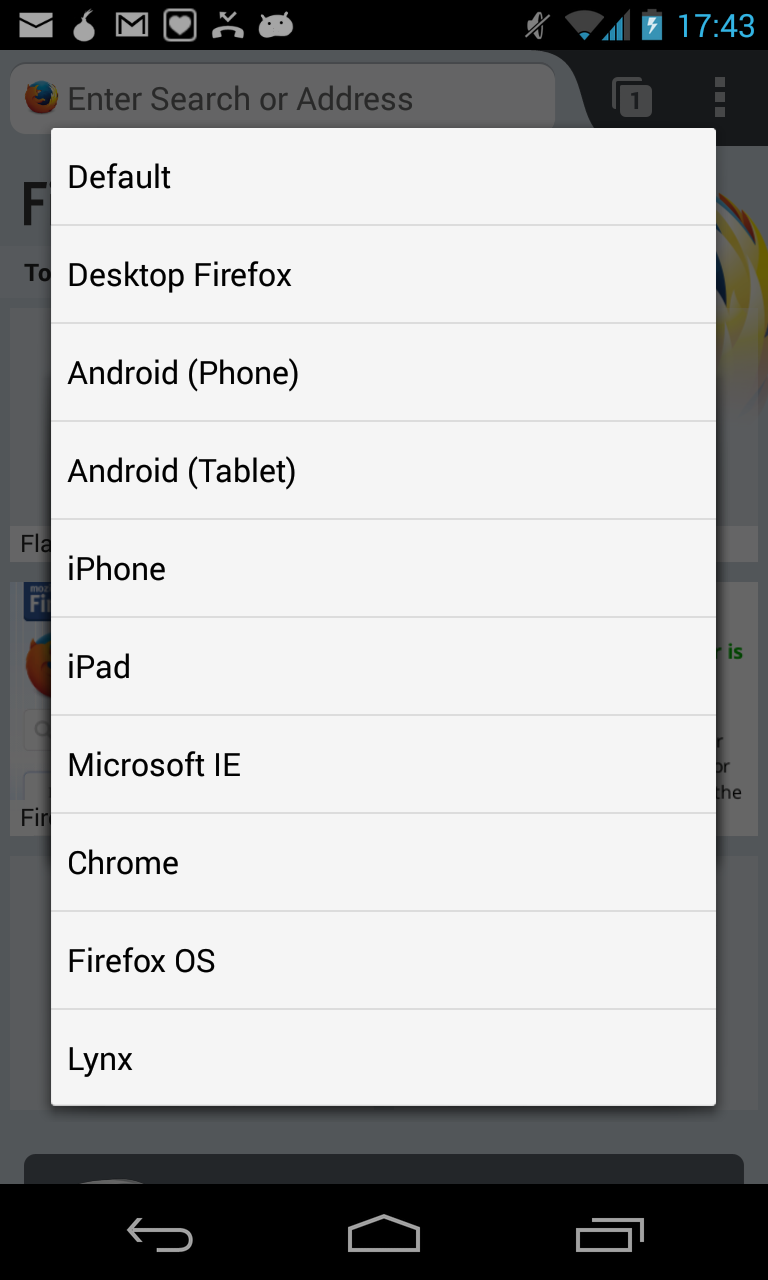
Task: Select the iPad option
Action: pyautogui.click(x=383, y=667)
